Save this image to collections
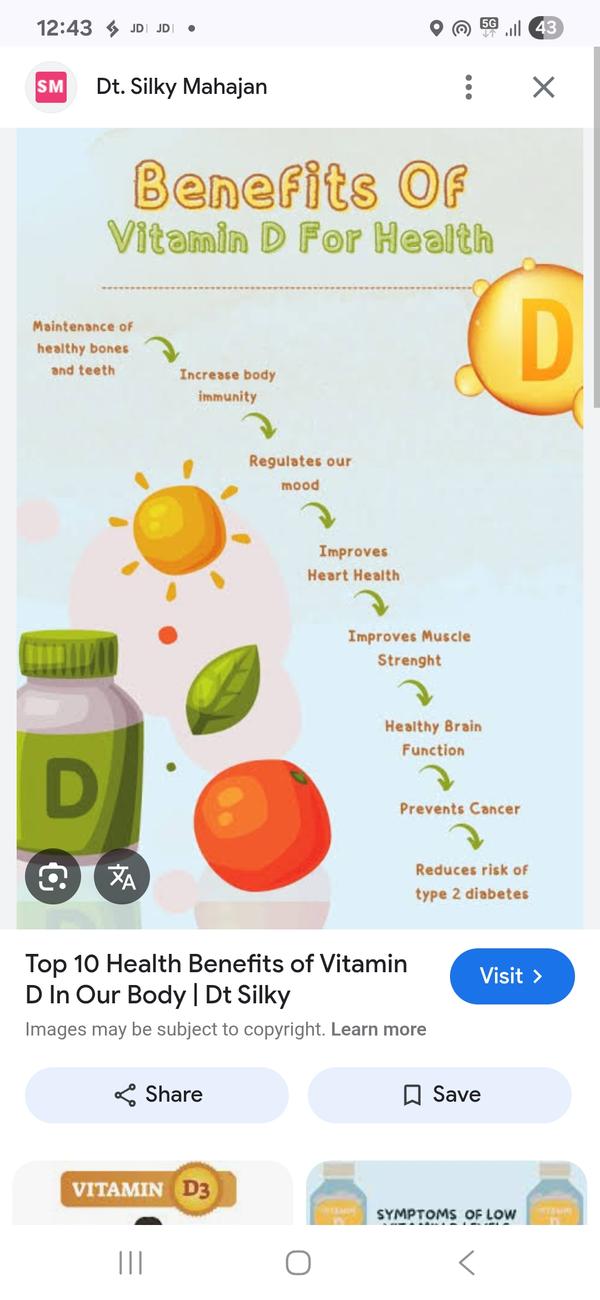 tap(439, 1095)
